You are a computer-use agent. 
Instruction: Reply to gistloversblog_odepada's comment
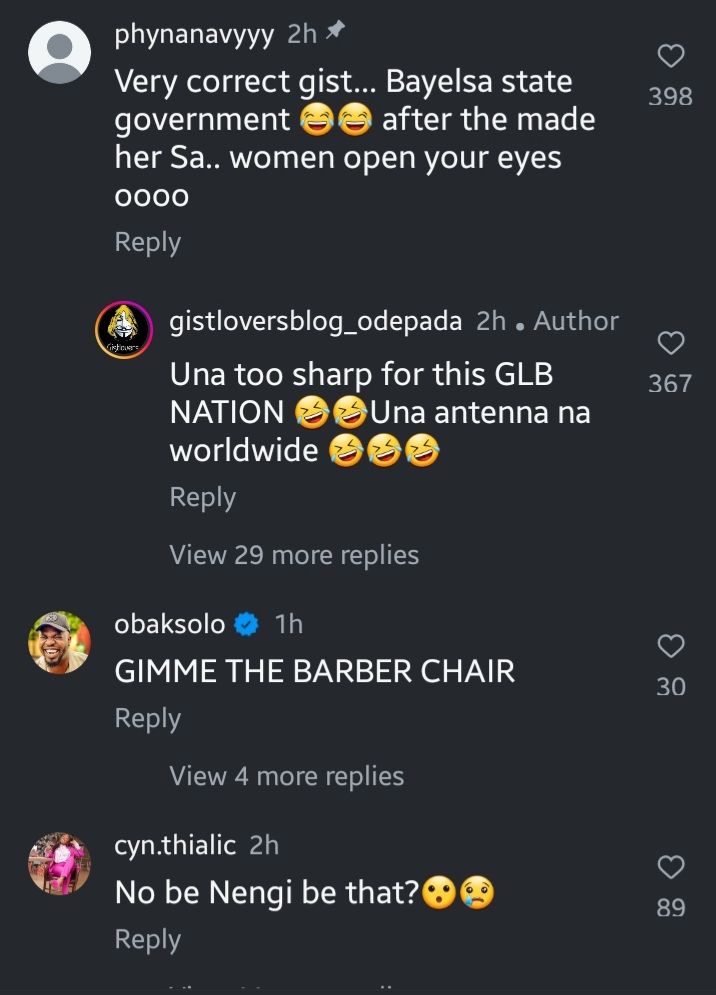pos(202,497)
